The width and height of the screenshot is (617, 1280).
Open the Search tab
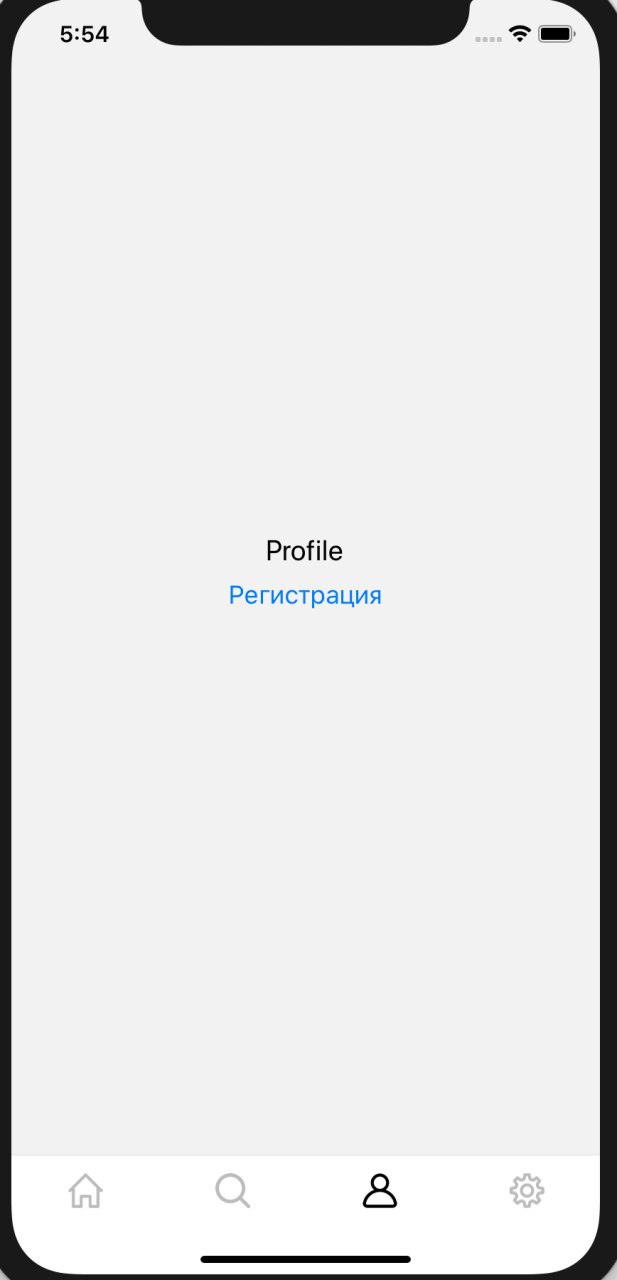233,1191
